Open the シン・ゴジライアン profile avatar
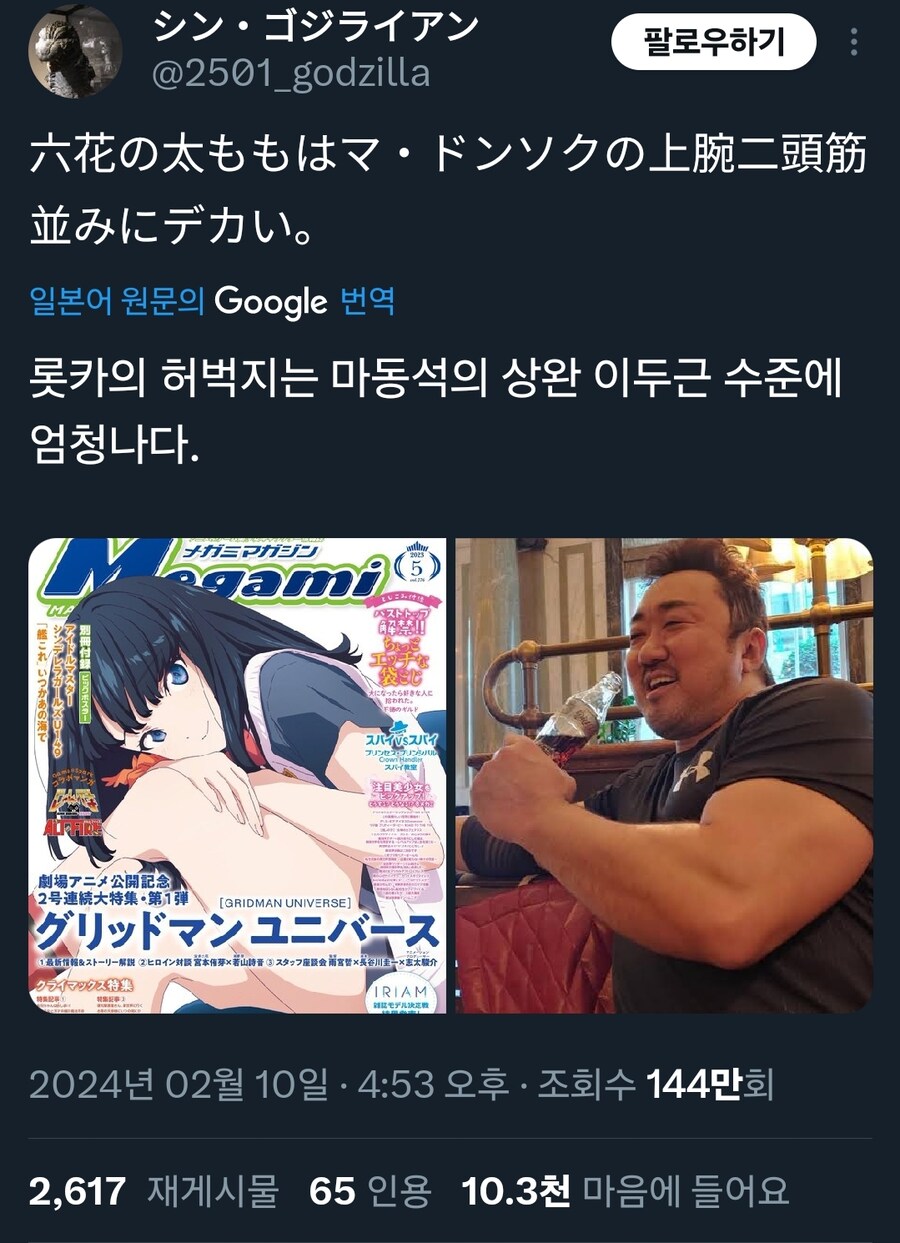900x1243 pixels. [x=74, y=50]
